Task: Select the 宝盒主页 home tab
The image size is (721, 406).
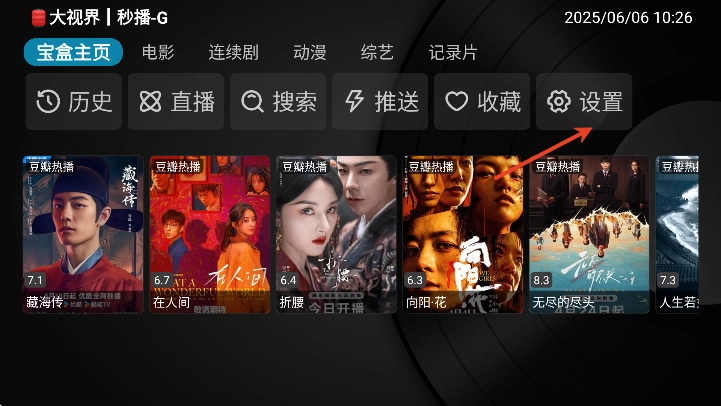Action: click(73, 53)
